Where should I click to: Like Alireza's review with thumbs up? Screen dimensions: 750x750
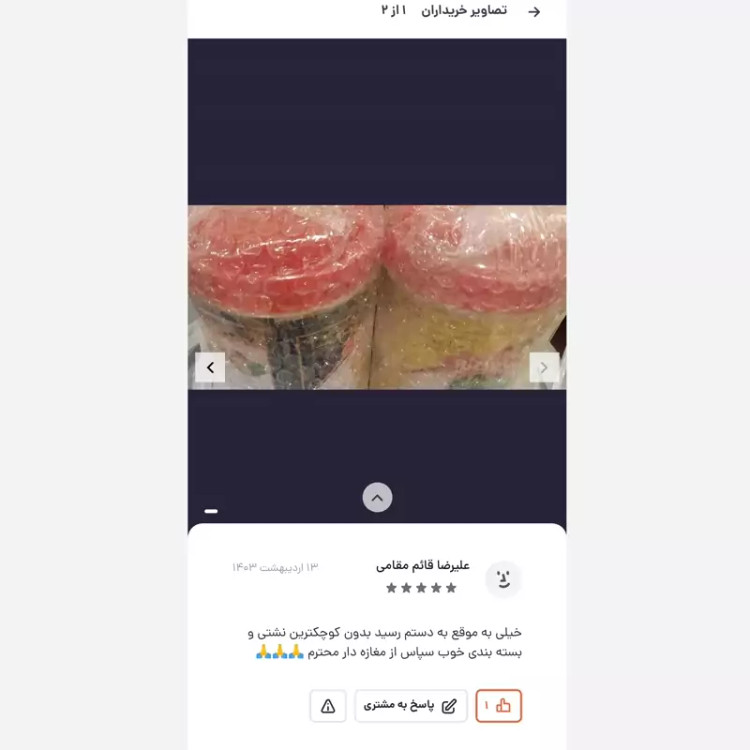click(498, 706)
